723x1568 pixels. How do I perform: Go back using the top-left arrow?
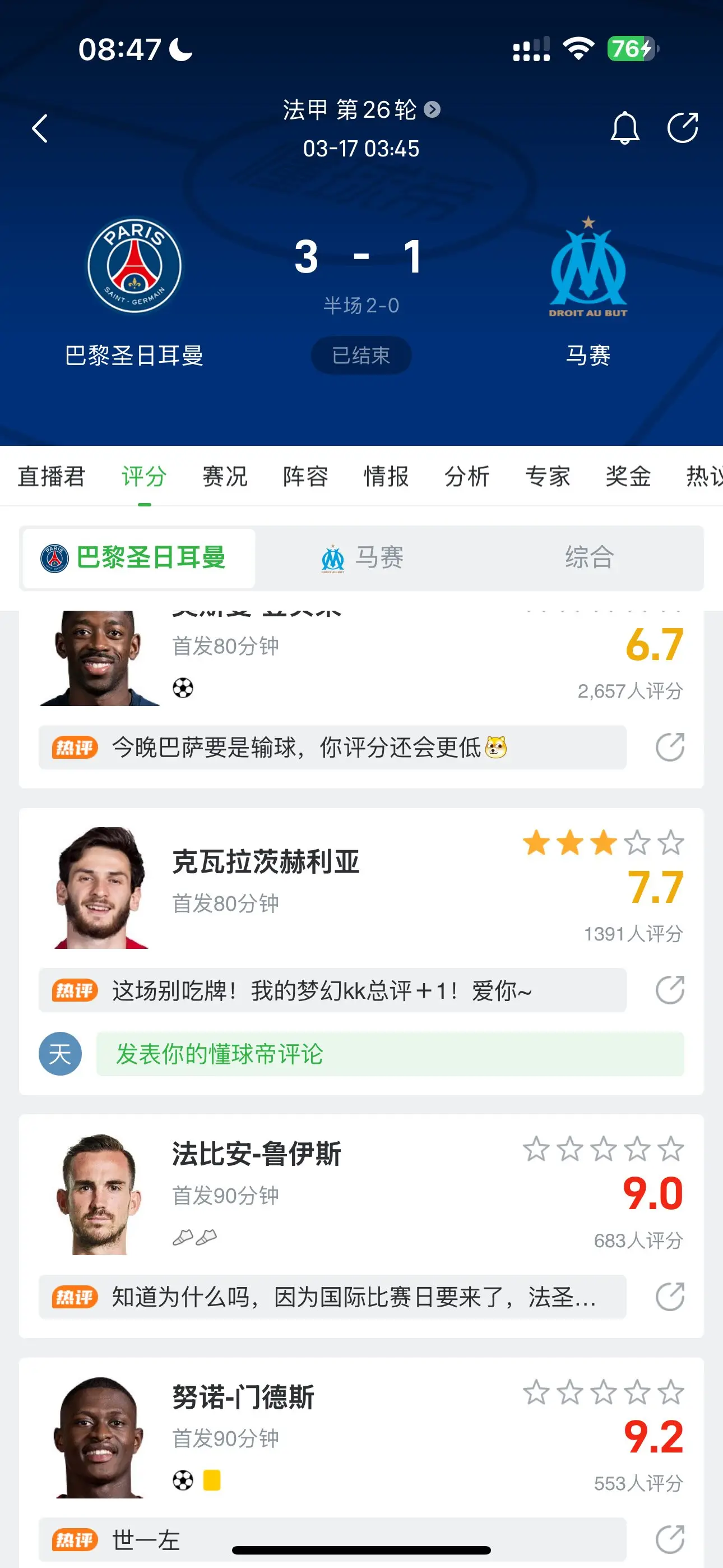[x=40, y=128]
